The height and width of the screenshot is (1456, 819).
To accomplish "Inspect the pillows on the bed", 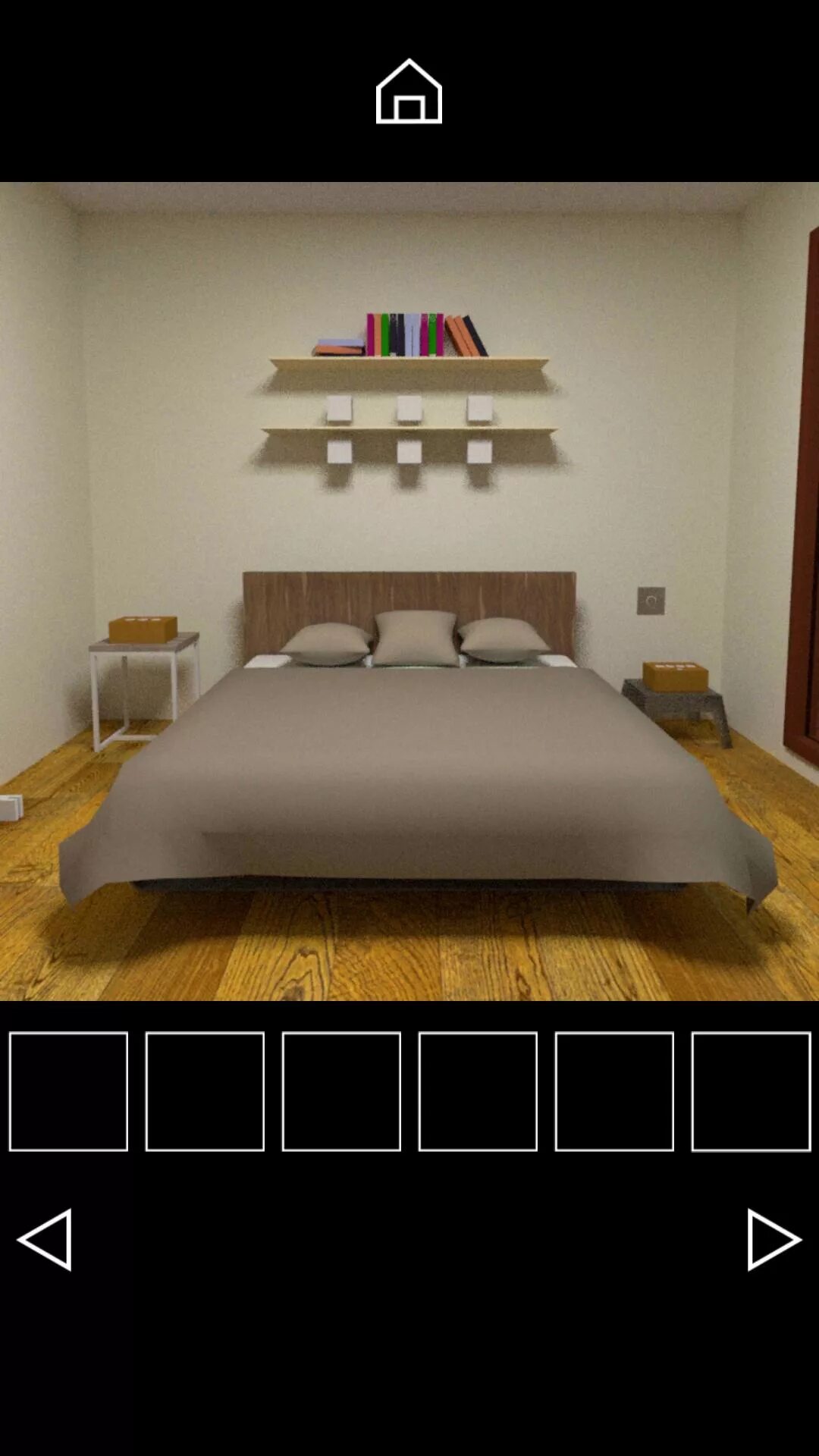I will tap(415, 639).
